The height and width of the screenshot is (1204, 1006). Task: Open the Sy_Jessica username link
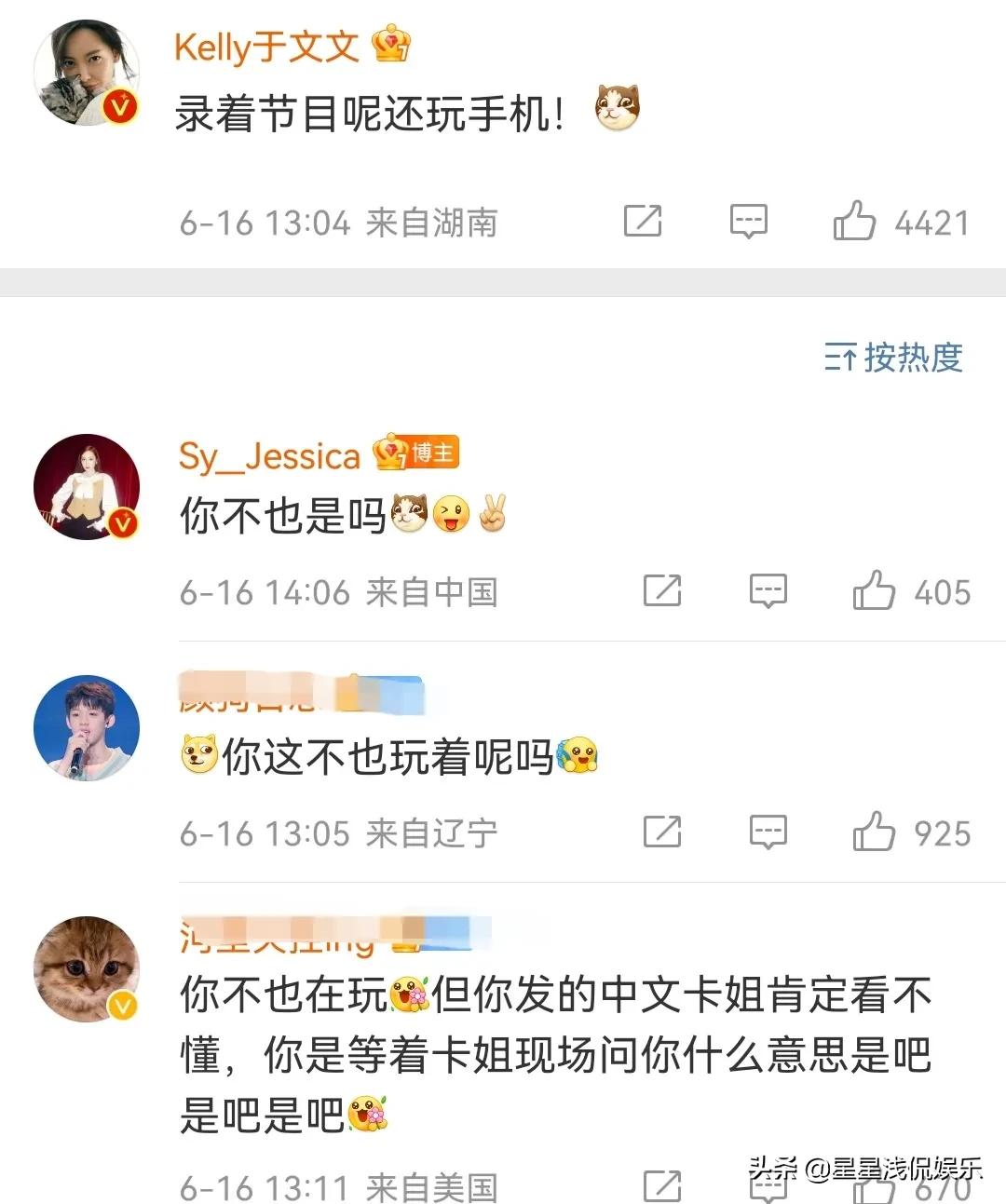point(269,456)
